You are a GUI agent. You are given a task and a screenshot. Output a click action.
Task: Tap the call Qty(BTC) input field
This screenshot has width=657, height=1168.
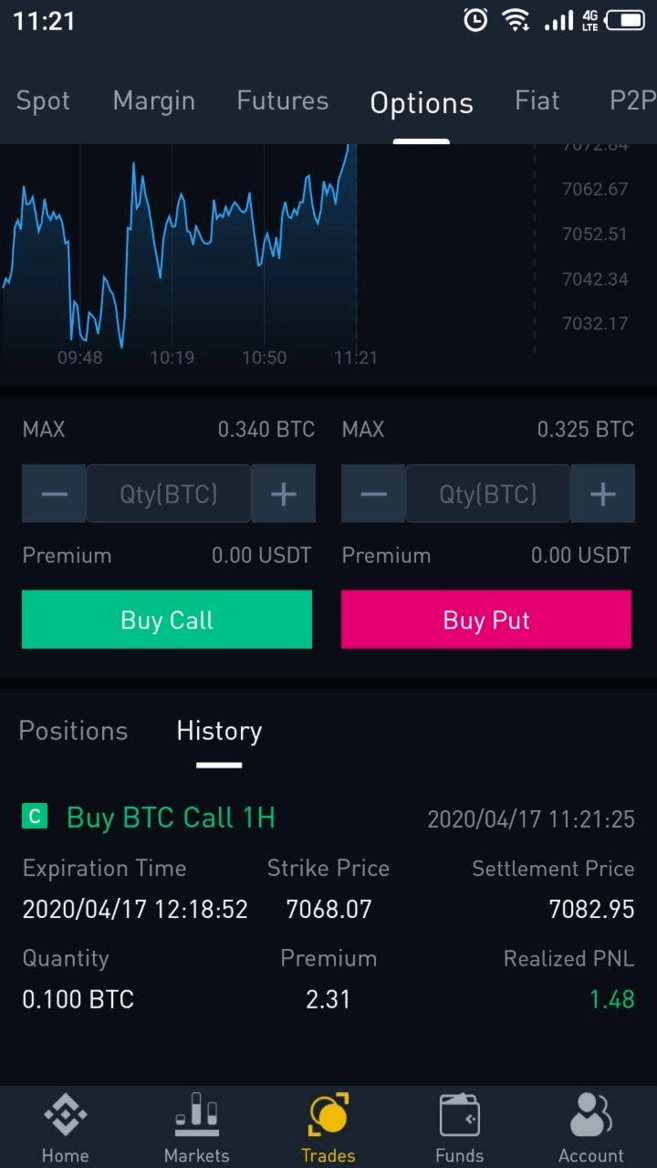tap(168, 494)
